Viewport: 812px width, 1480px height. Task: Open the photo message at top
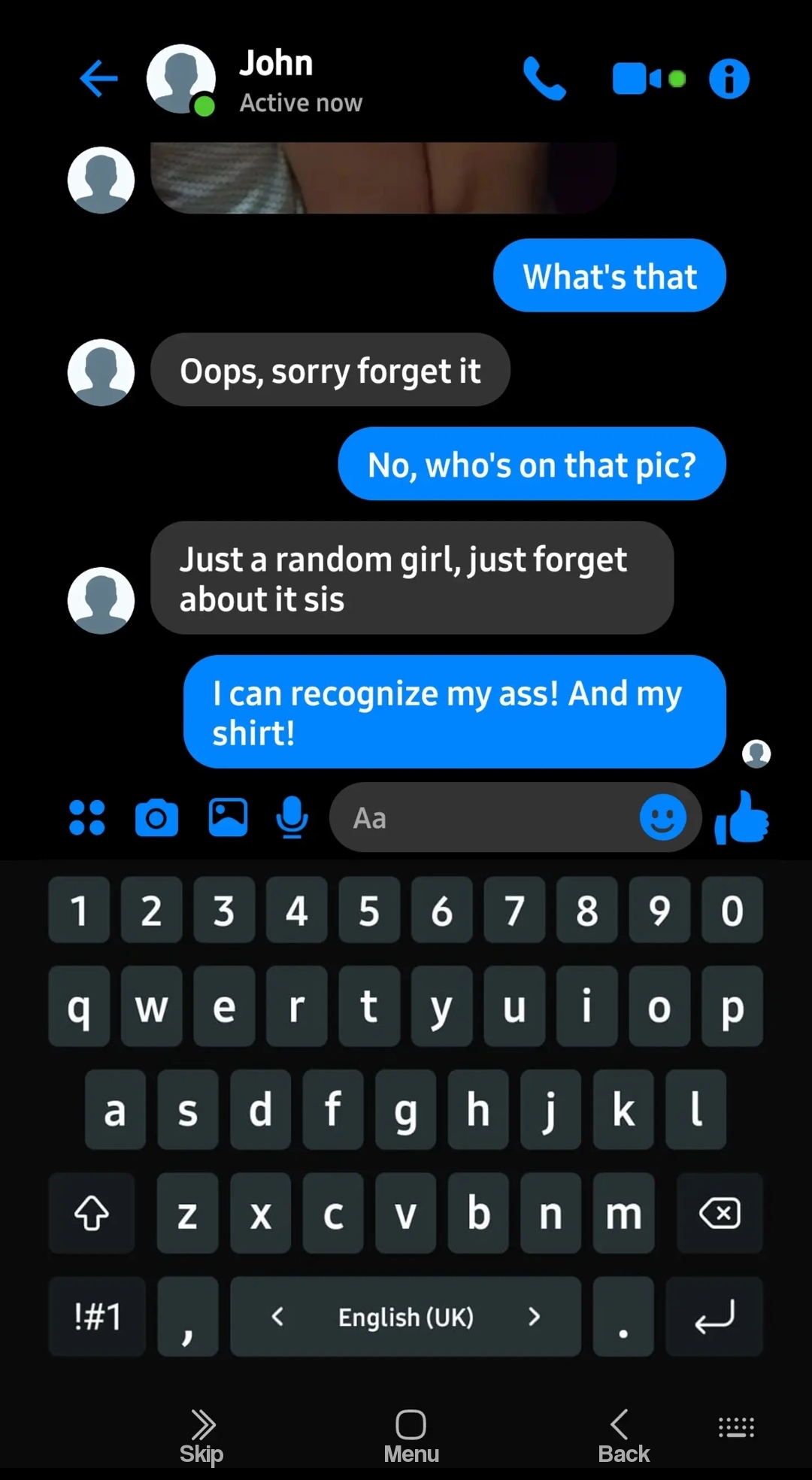pos(383,177)
